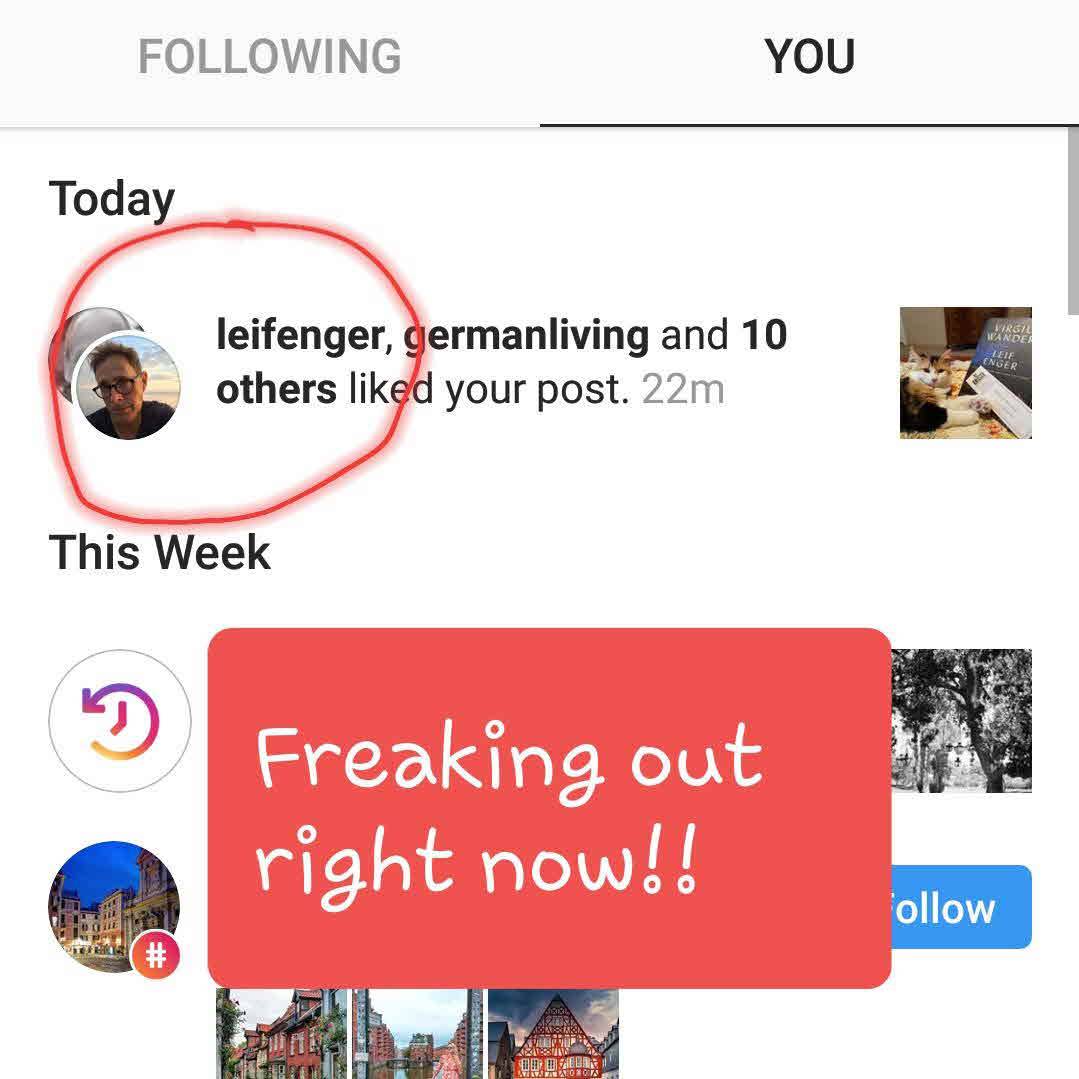Open leifenger's profile picture
Viewport: 1079px width, 1079px height.
click(127, 387)
